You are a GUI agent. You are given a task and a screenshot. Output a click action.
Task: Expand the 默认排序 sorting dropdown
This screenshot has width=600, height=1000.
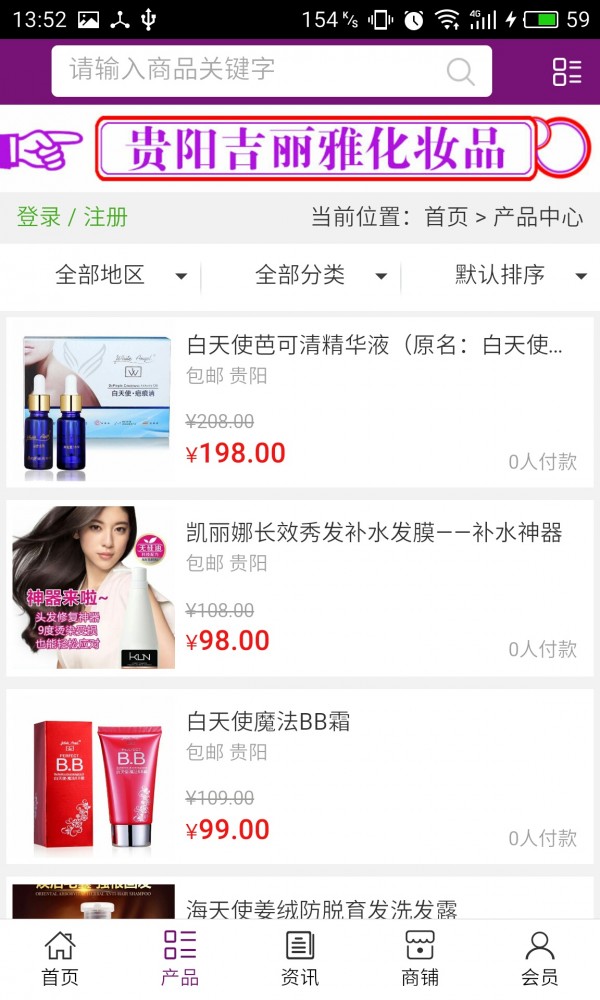pyautogui.click(x=520, y=275)
